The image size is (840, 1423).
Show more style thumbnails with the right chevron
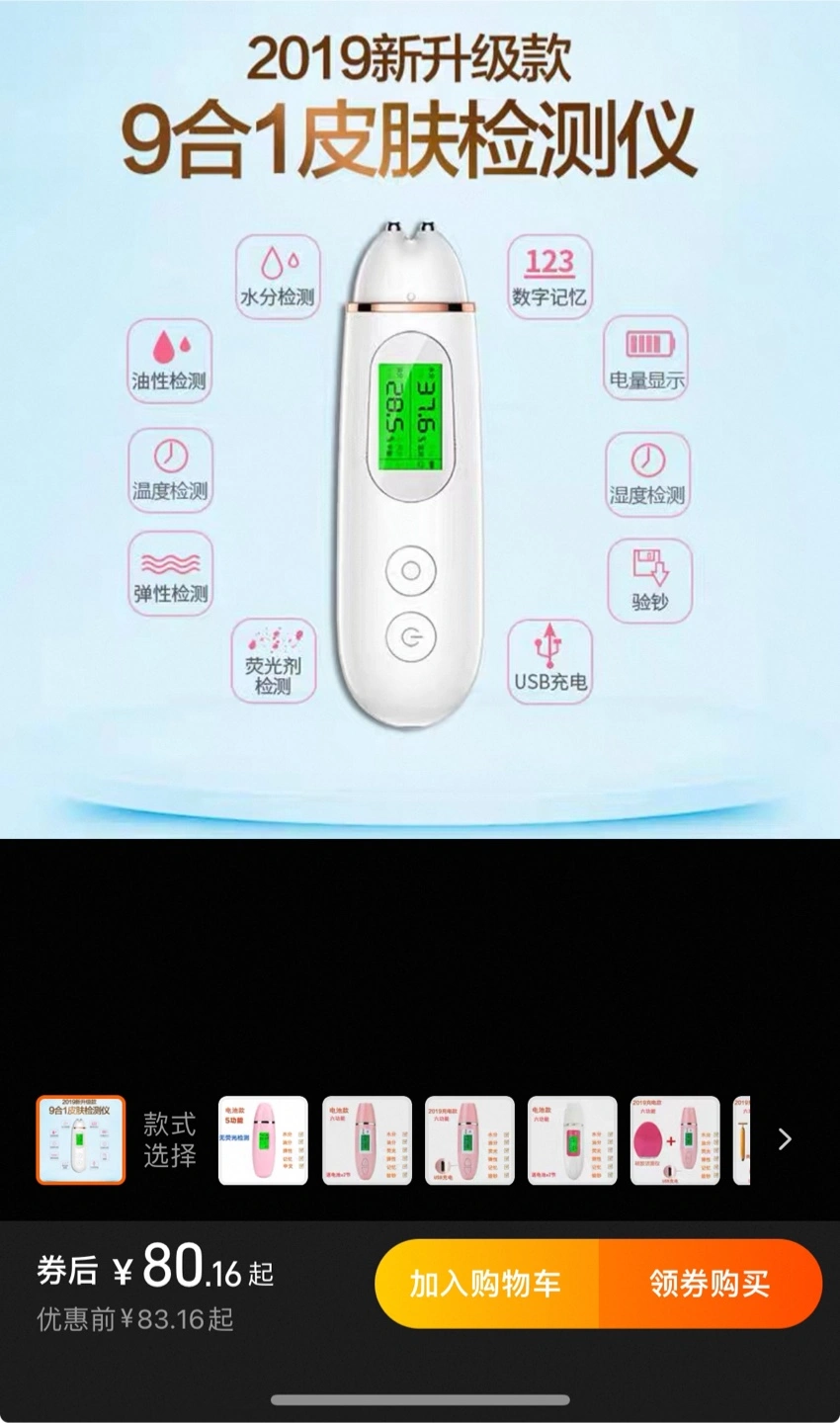(x=785, y=1139)
